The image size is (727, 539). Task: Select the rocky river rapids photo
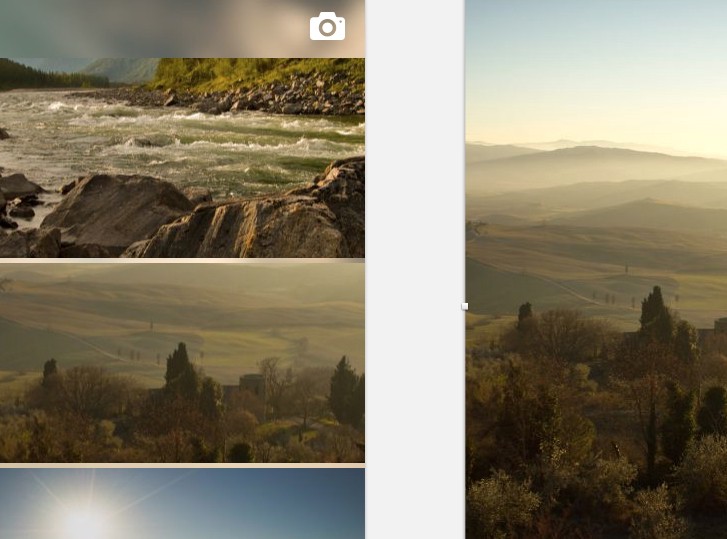coord(182,157)
